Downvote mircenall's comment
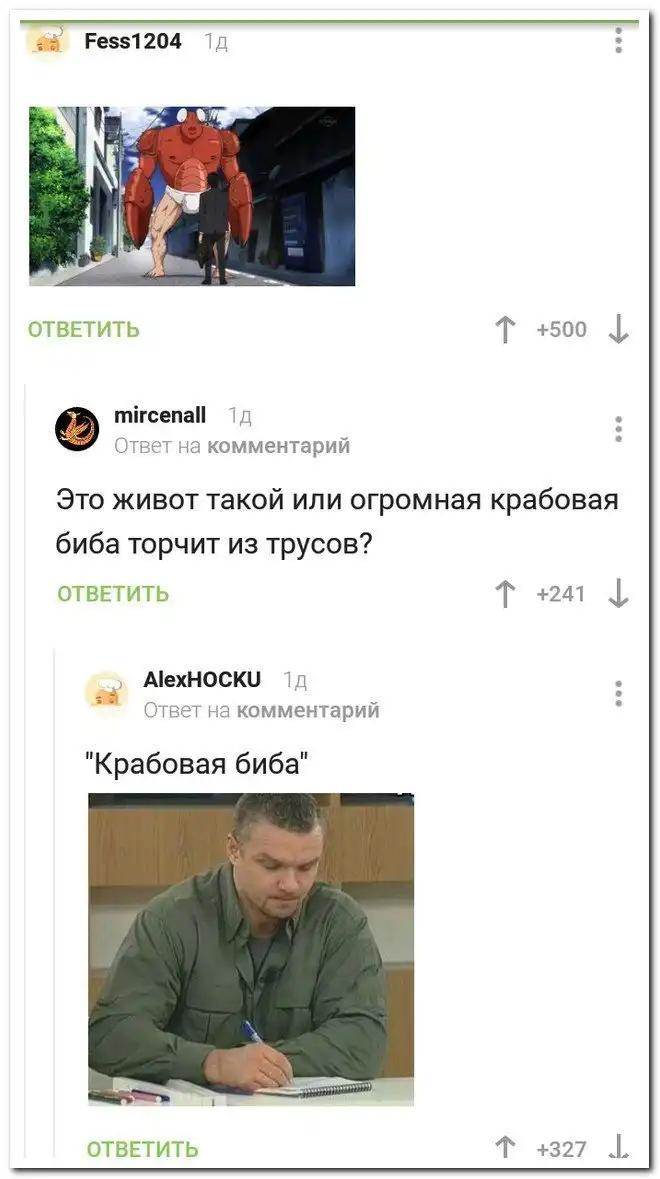This screenshot has width=660, height=1179. coord(619,594)
